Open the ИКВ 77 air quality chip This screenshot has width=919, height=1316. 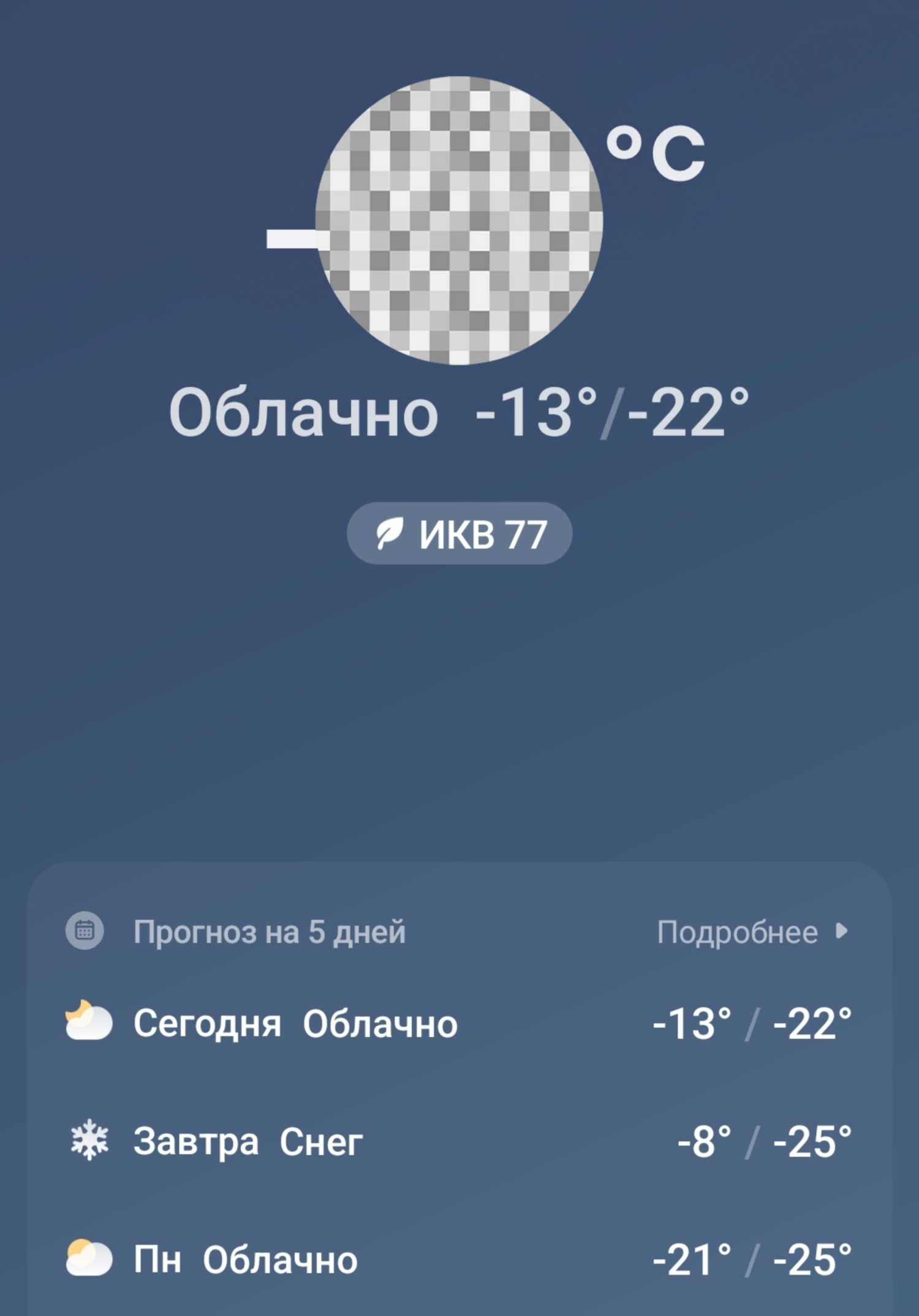[459, 534]
